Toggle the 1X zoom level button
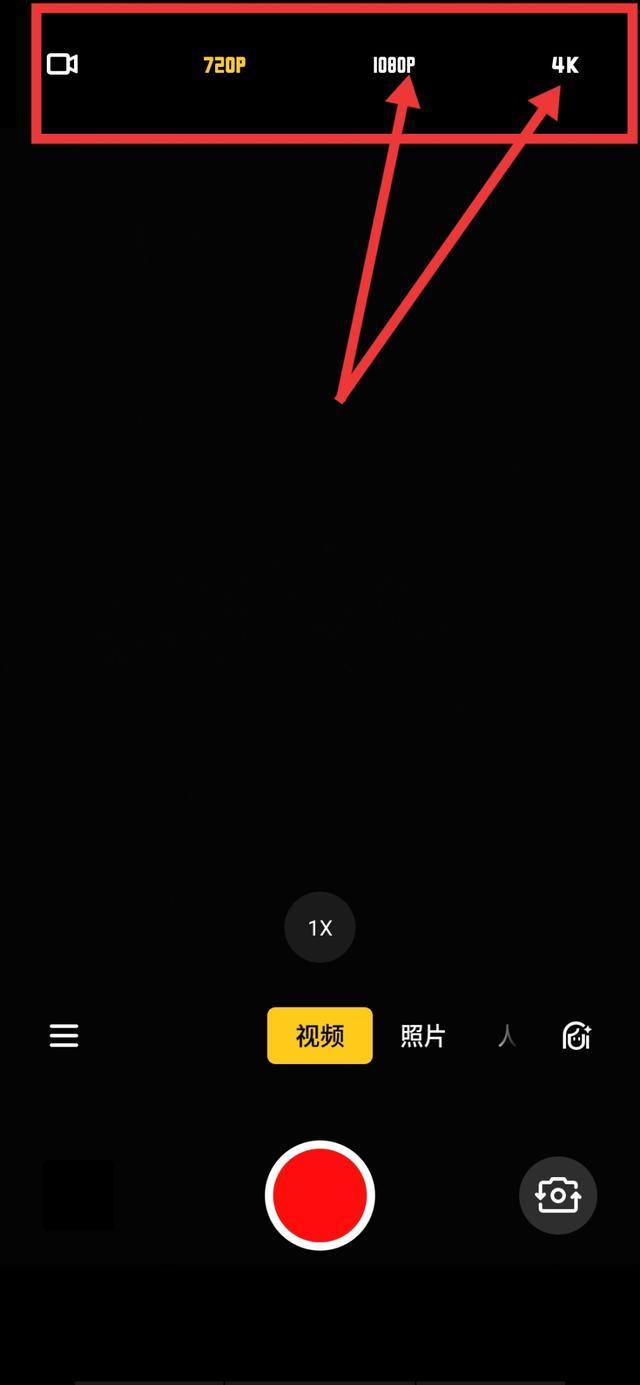 click(x=320, y=928)
